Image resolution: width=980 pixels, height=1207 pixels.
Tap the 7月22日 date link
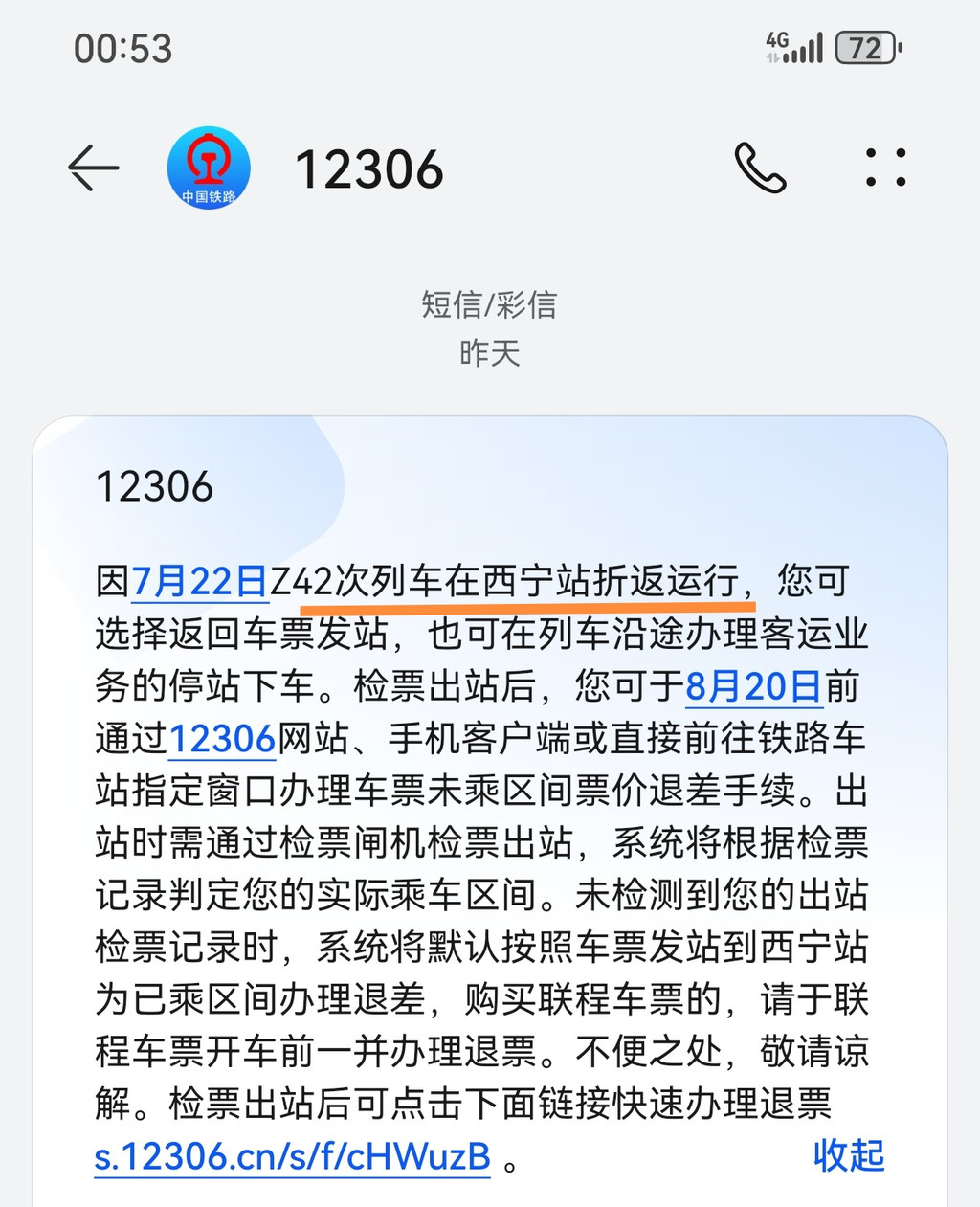[x=198, y=581]
